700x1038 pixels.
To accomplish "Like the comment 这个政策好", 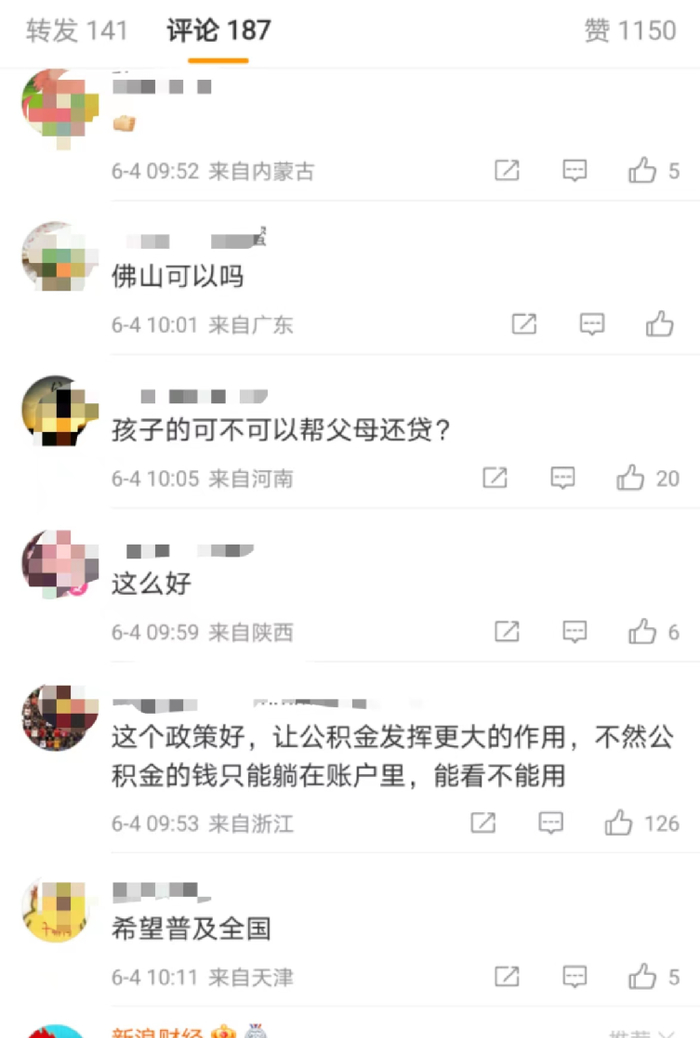I will click(x=619, y=823).
